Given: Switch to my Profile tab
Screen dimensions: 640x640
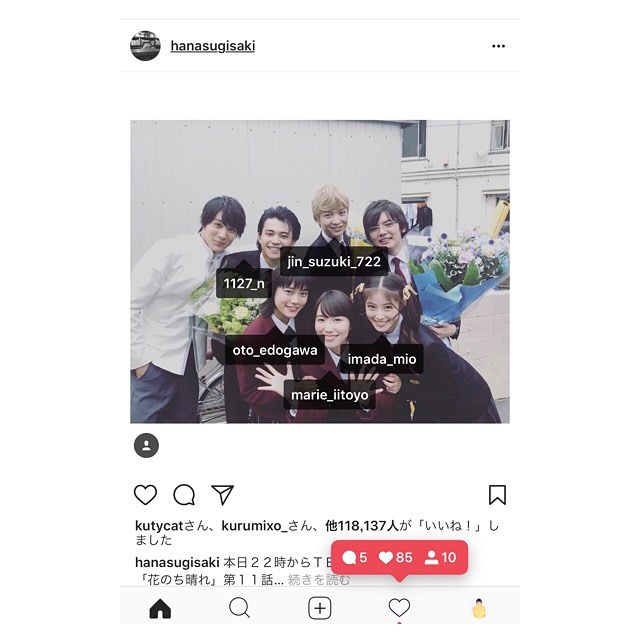Looking at the screenshot, I should point(479,608).
